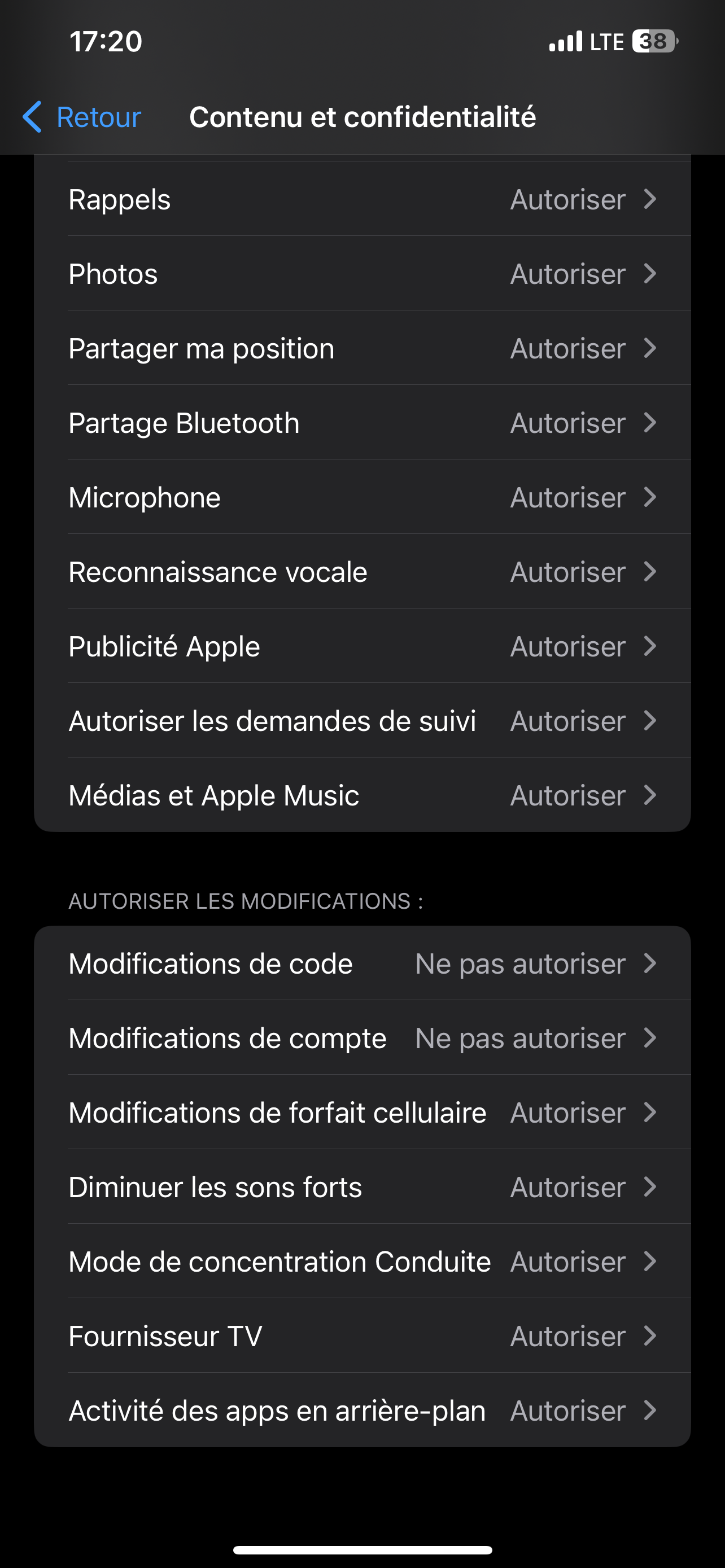This screenshot has height=1568, width=725.
Task: Open Diminuer les sons forts
Action: tap(362, 1187)
